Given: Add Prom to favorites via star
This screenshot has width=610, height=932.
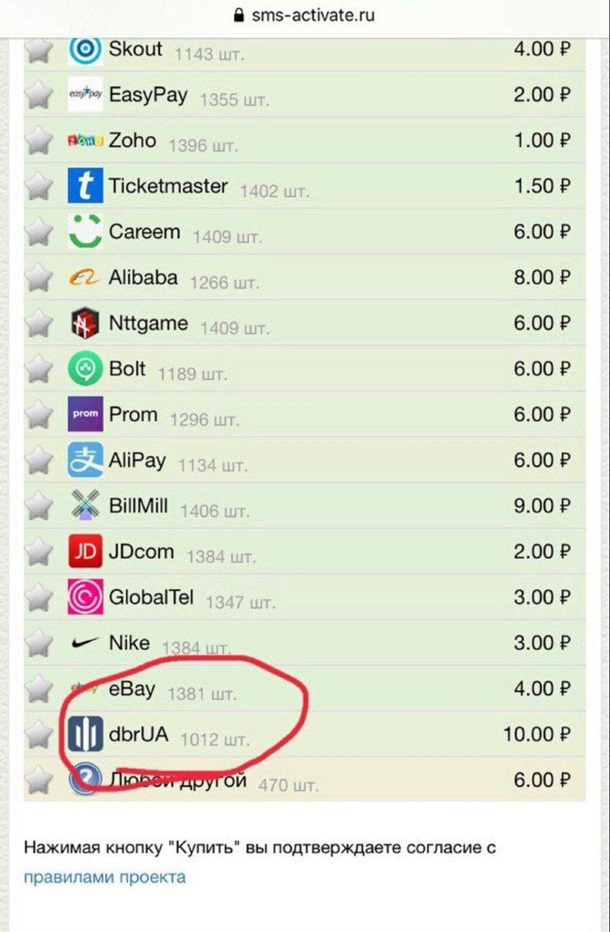Looking at the screenshot, I should pyautogui.click(x=39, y=415).
